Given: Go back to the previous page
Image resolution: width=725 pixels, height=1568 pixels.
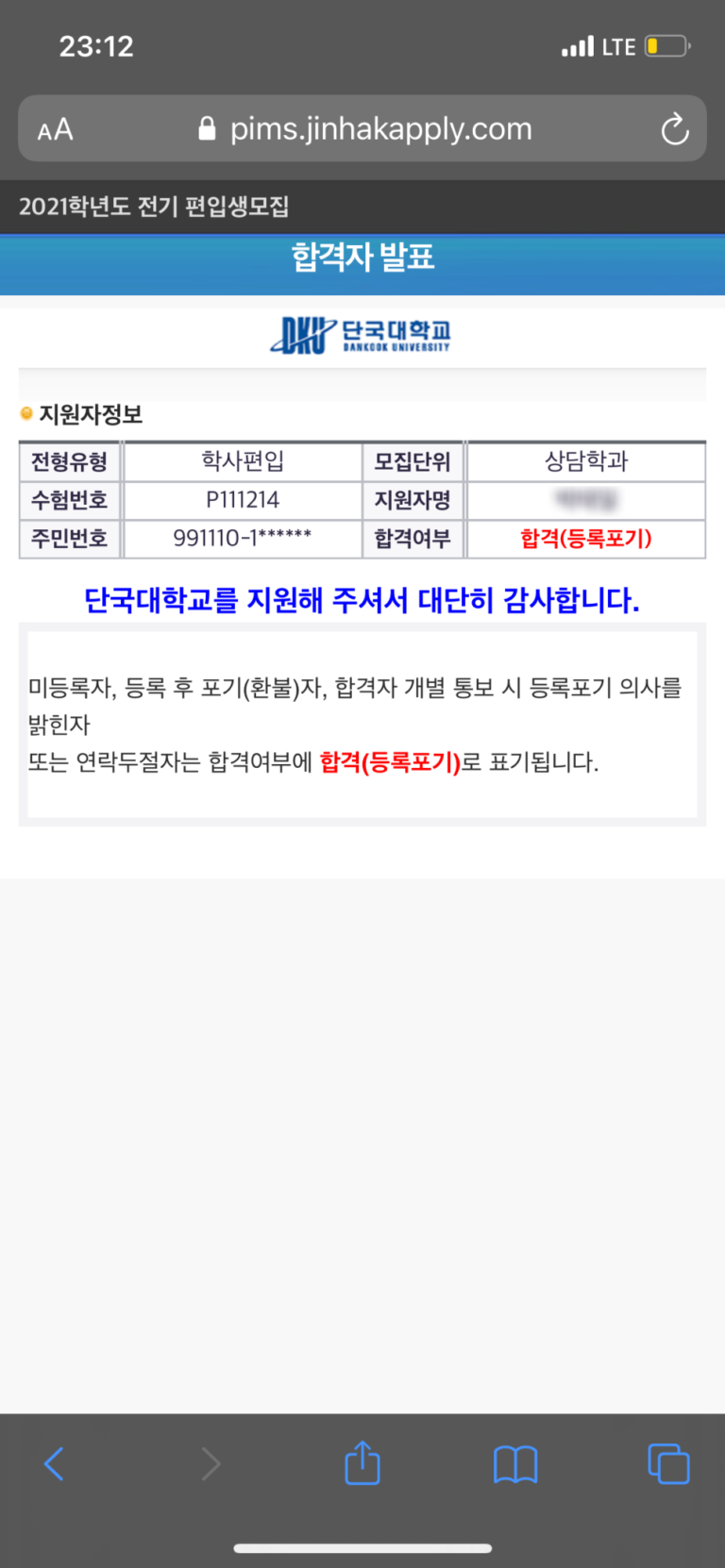Looking at the screenshot, I should (x=55, y=1463).
